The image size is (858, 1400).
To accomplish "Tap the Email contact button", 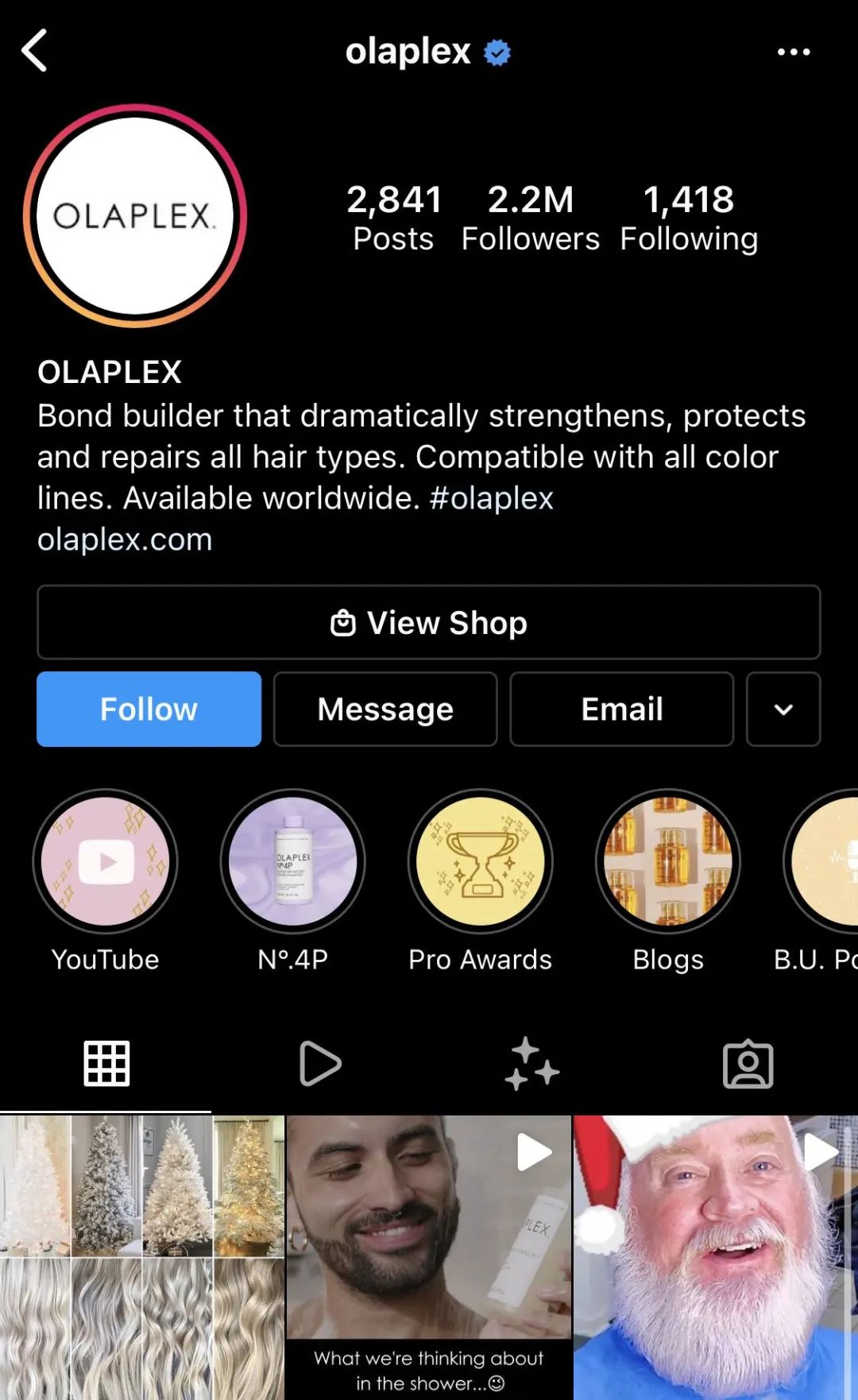I will click(x=621, y=709).
